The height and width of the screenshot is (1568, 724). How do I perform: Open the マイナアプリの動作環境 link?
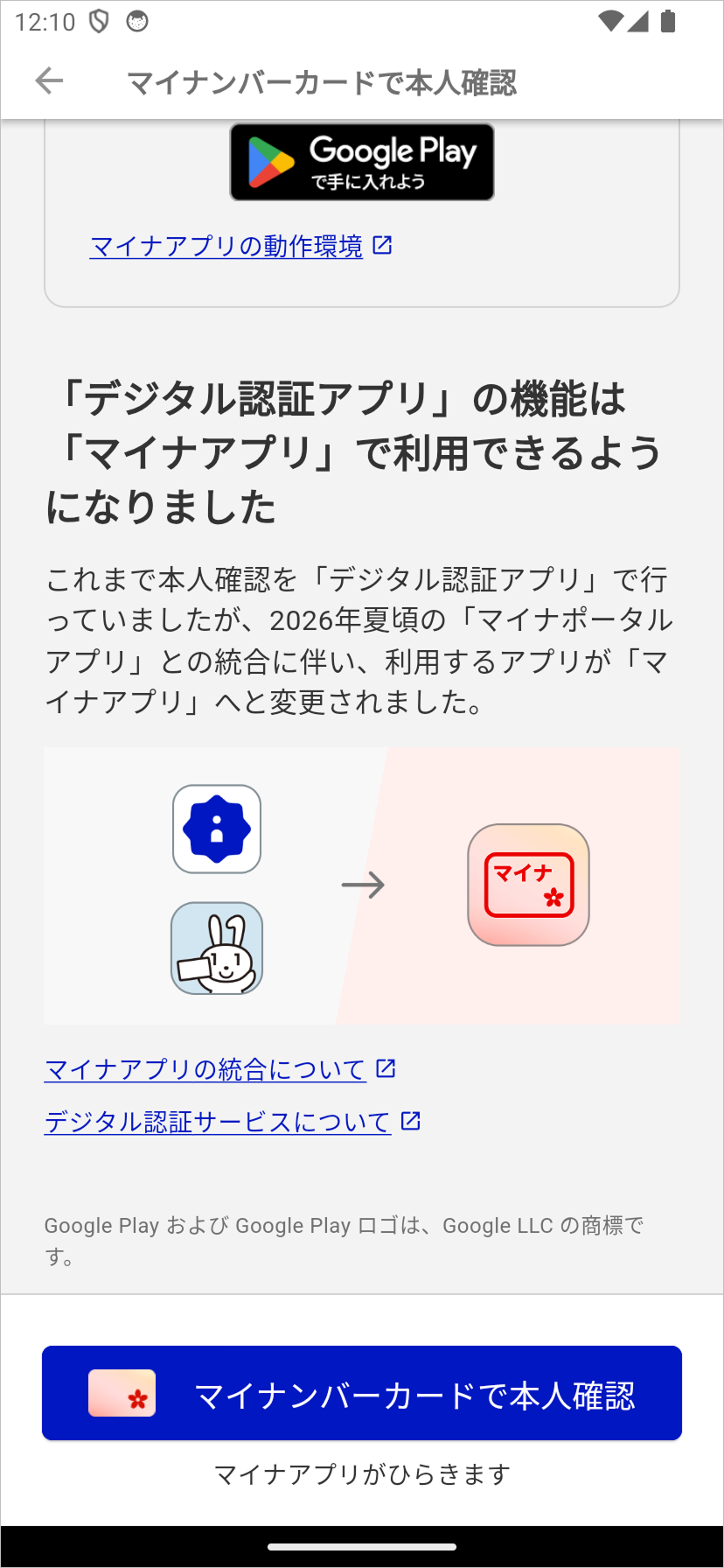point(240,247)
